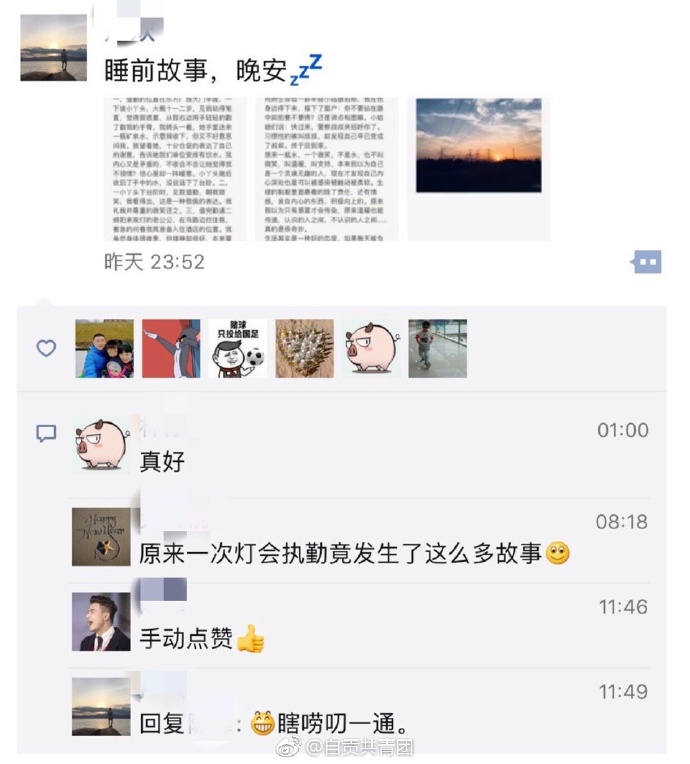
Task: Open the first text screenshot in the post
Action: click(174, 169)
